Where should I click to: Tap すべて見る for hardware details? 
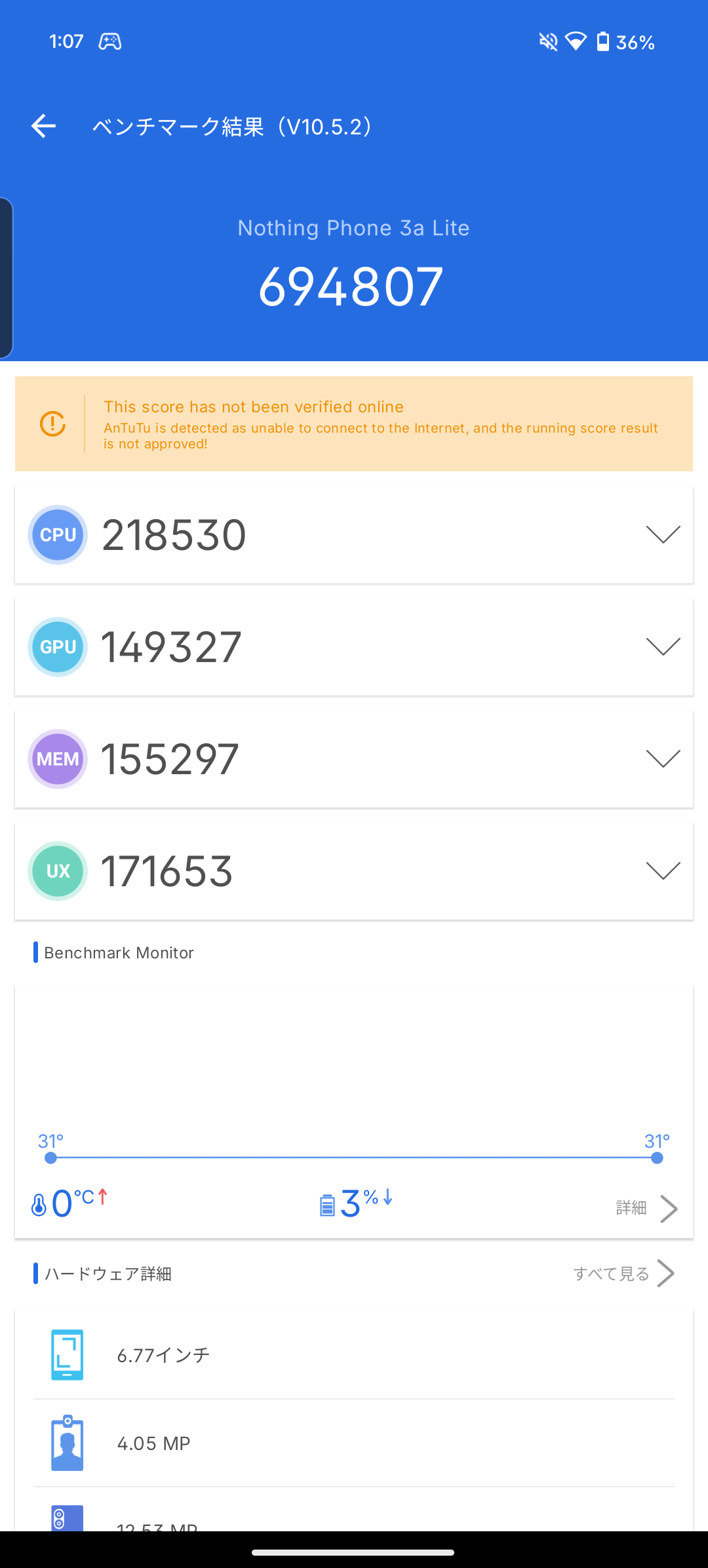point(623,1274)
